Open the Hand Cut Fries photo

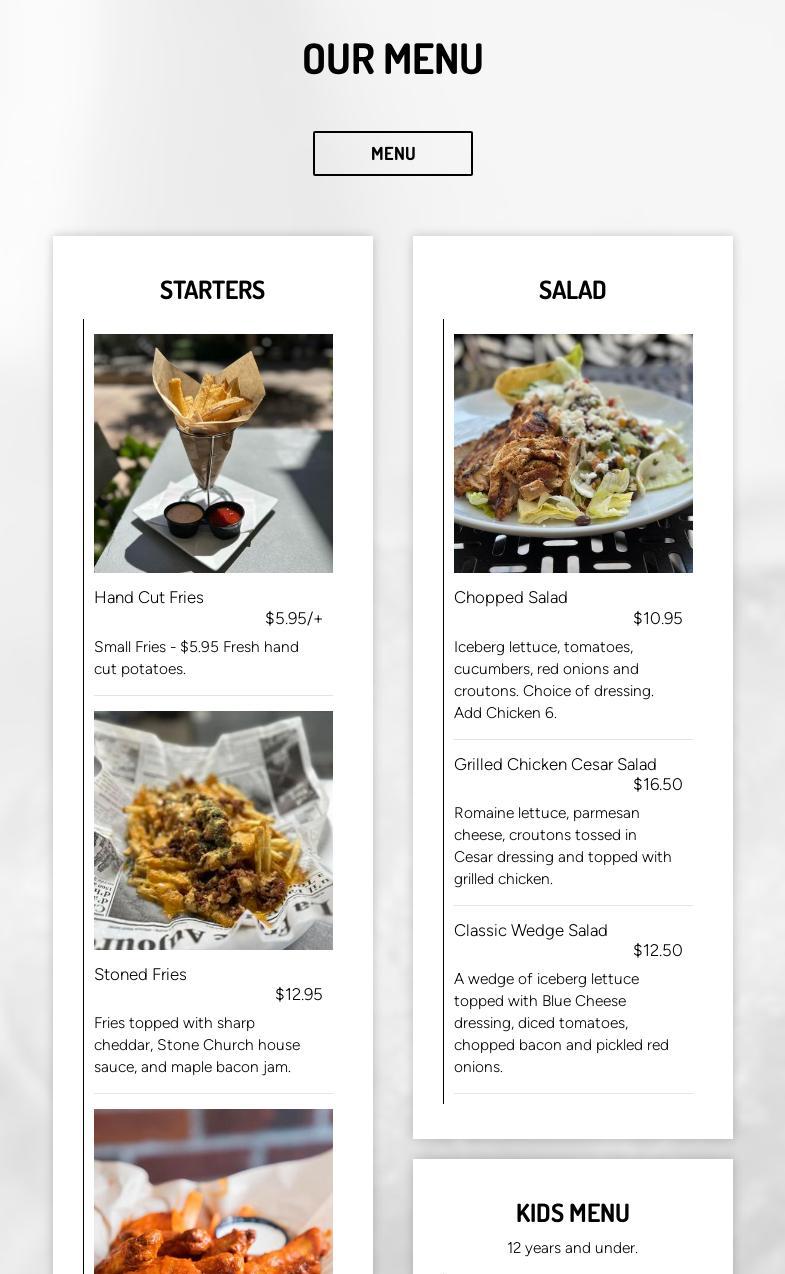(213, 453)
